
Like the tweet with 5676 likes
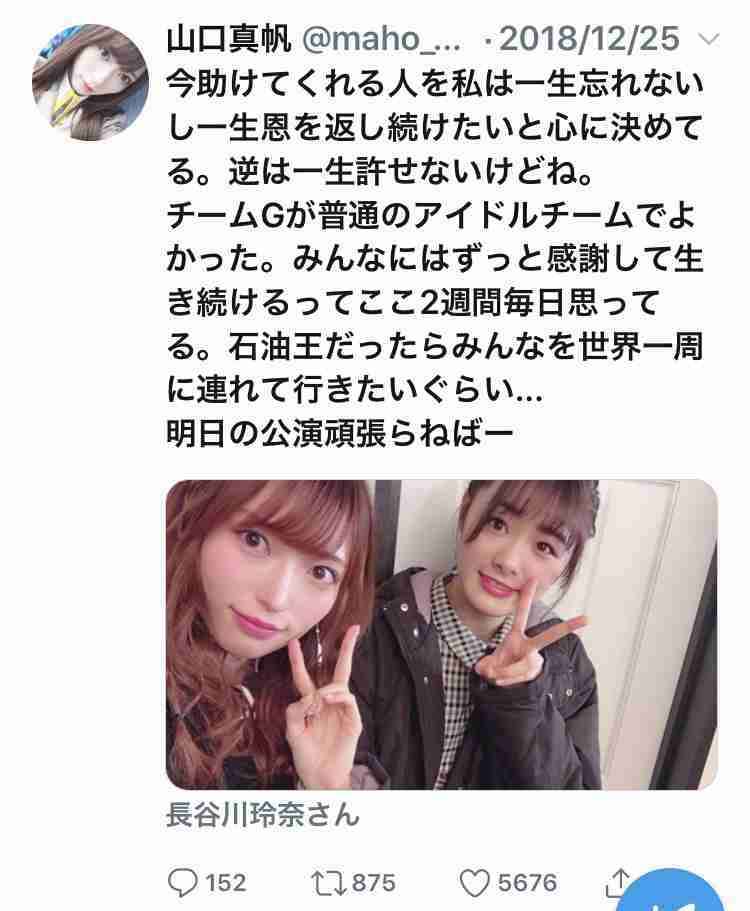475,882
